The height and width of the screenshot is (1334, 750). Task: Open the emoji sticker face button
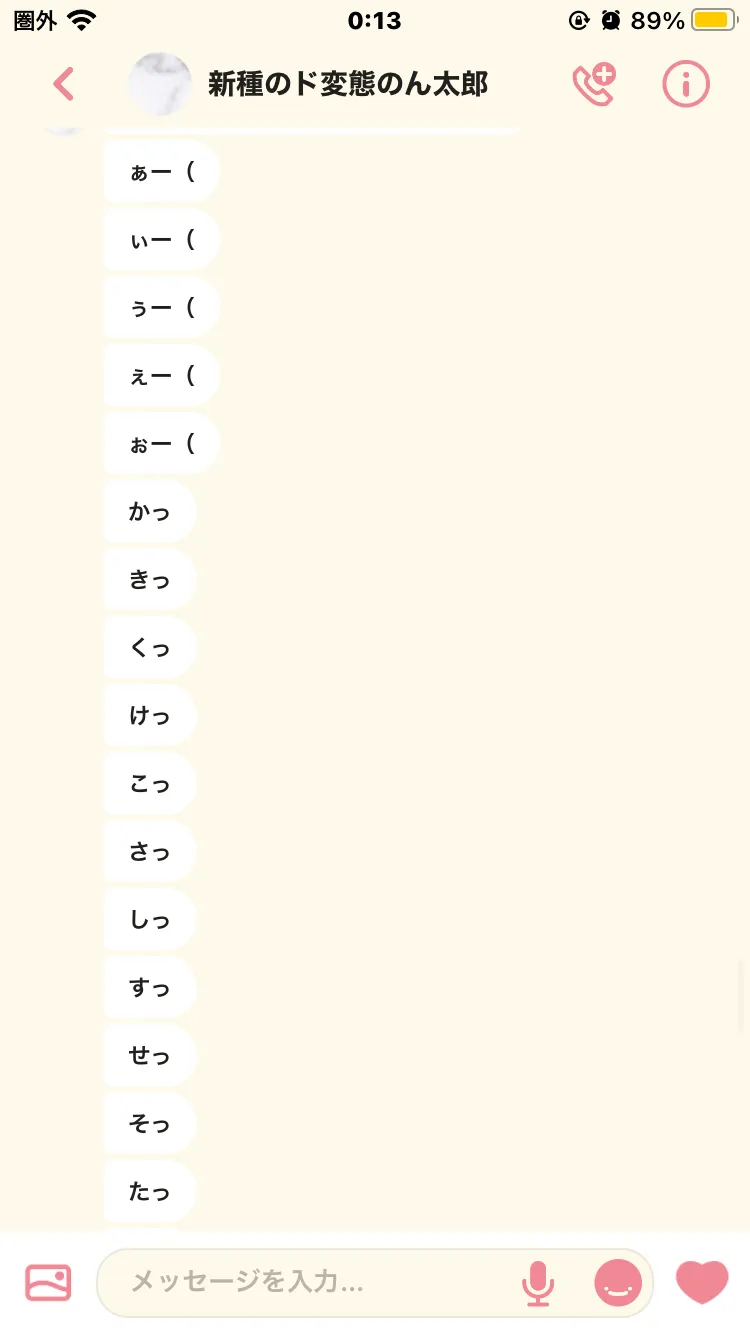618,1282
